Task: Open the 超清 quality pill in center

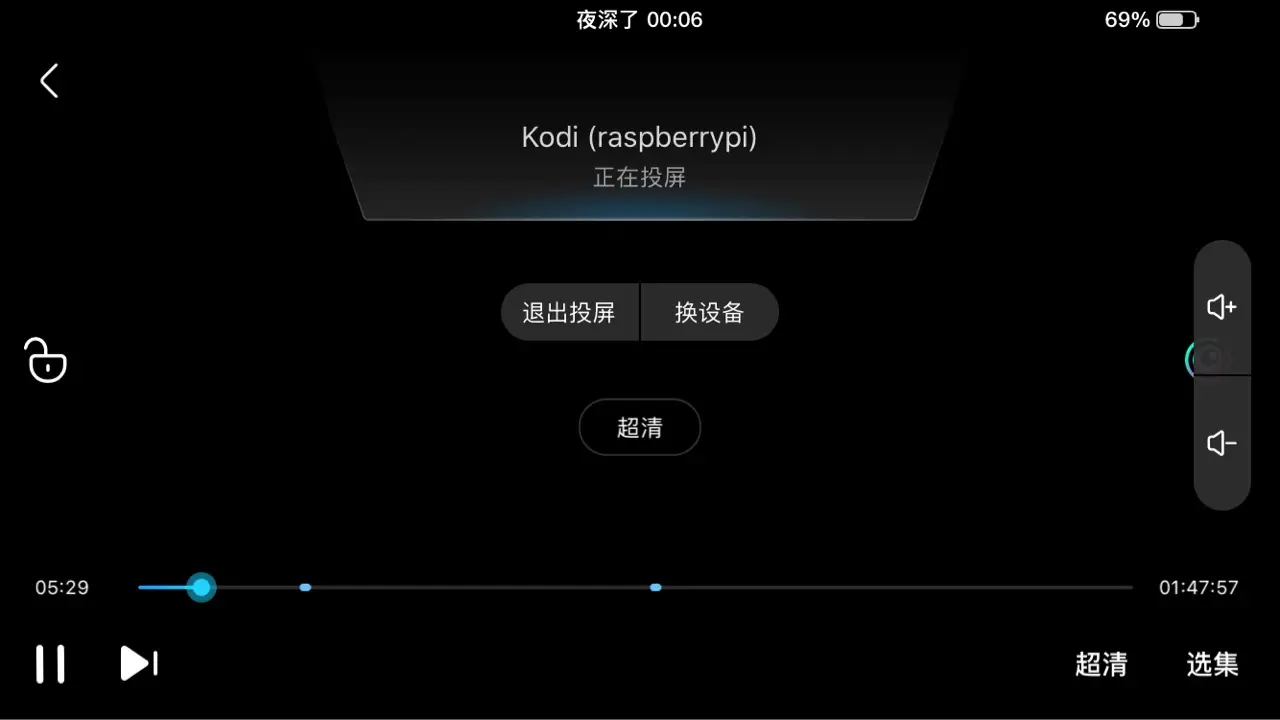Action: pos(640,428)
